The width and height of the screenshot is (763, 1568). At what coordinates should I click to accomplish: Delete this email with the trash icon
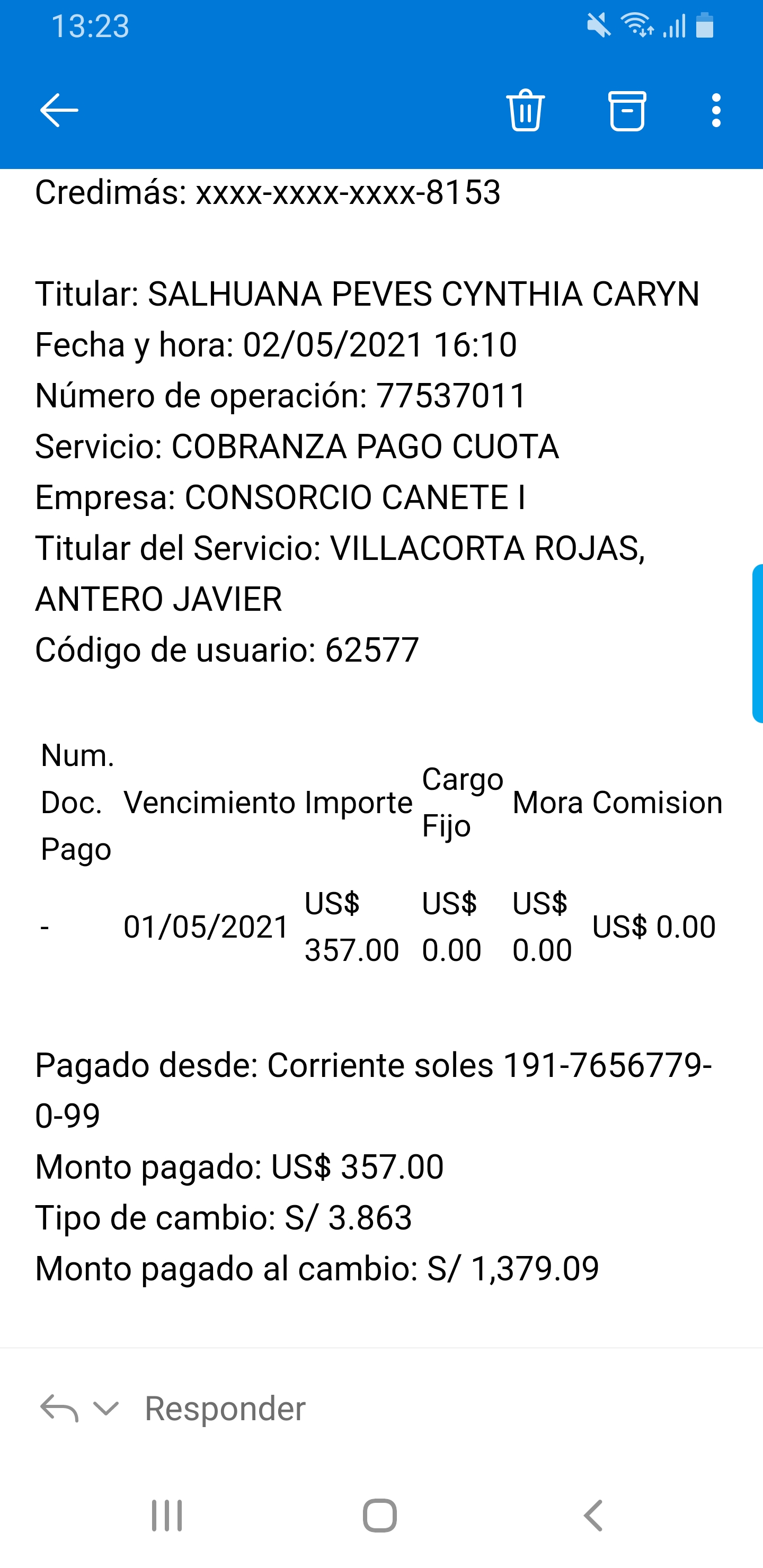click(x=526, y=110)
